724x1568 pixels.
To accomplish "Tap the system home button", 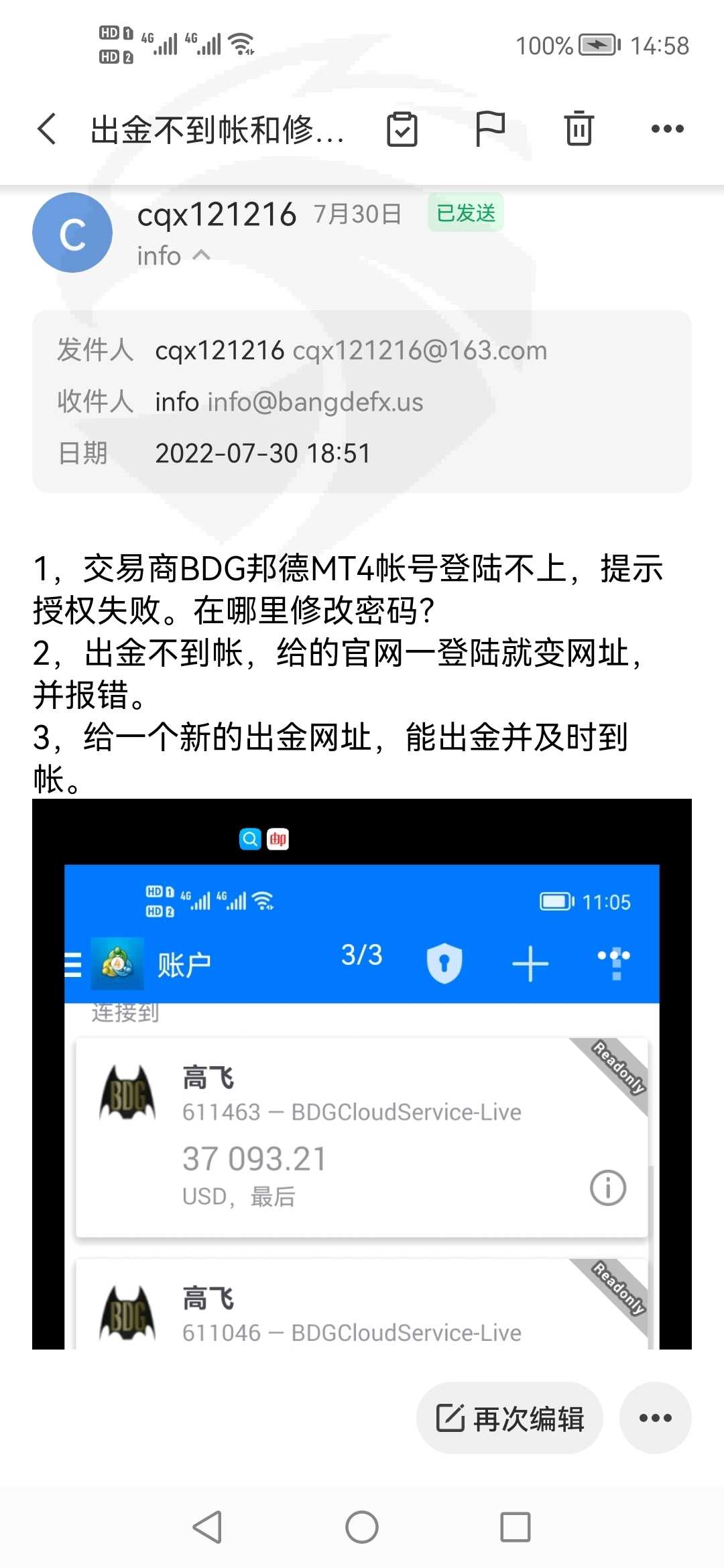I will click(362, 1527).
